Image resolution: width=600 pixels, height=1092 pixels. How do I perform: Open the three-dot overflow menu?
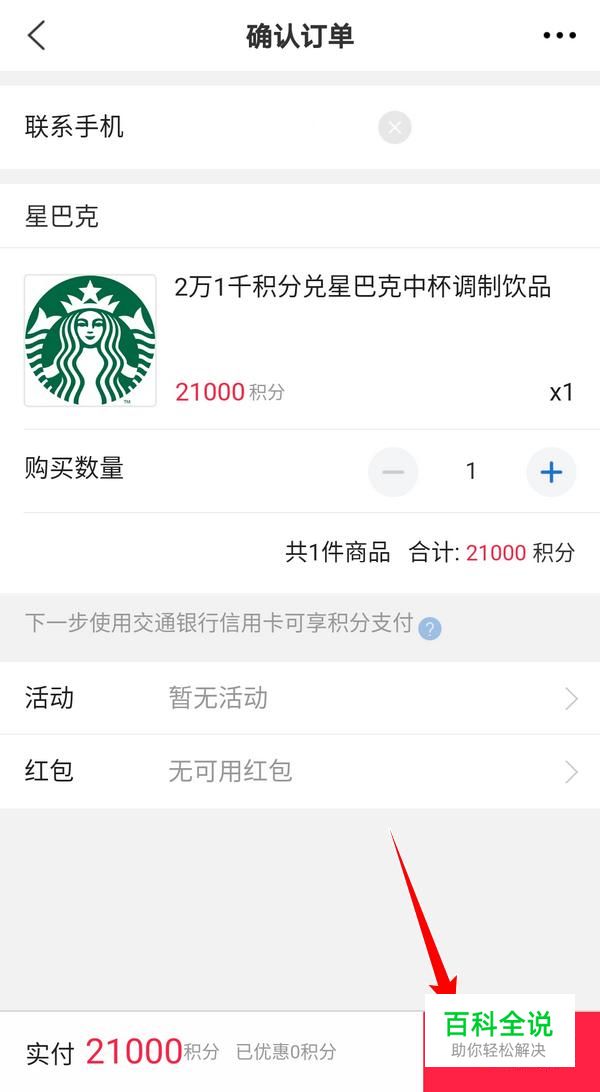[x=559, y=36]
